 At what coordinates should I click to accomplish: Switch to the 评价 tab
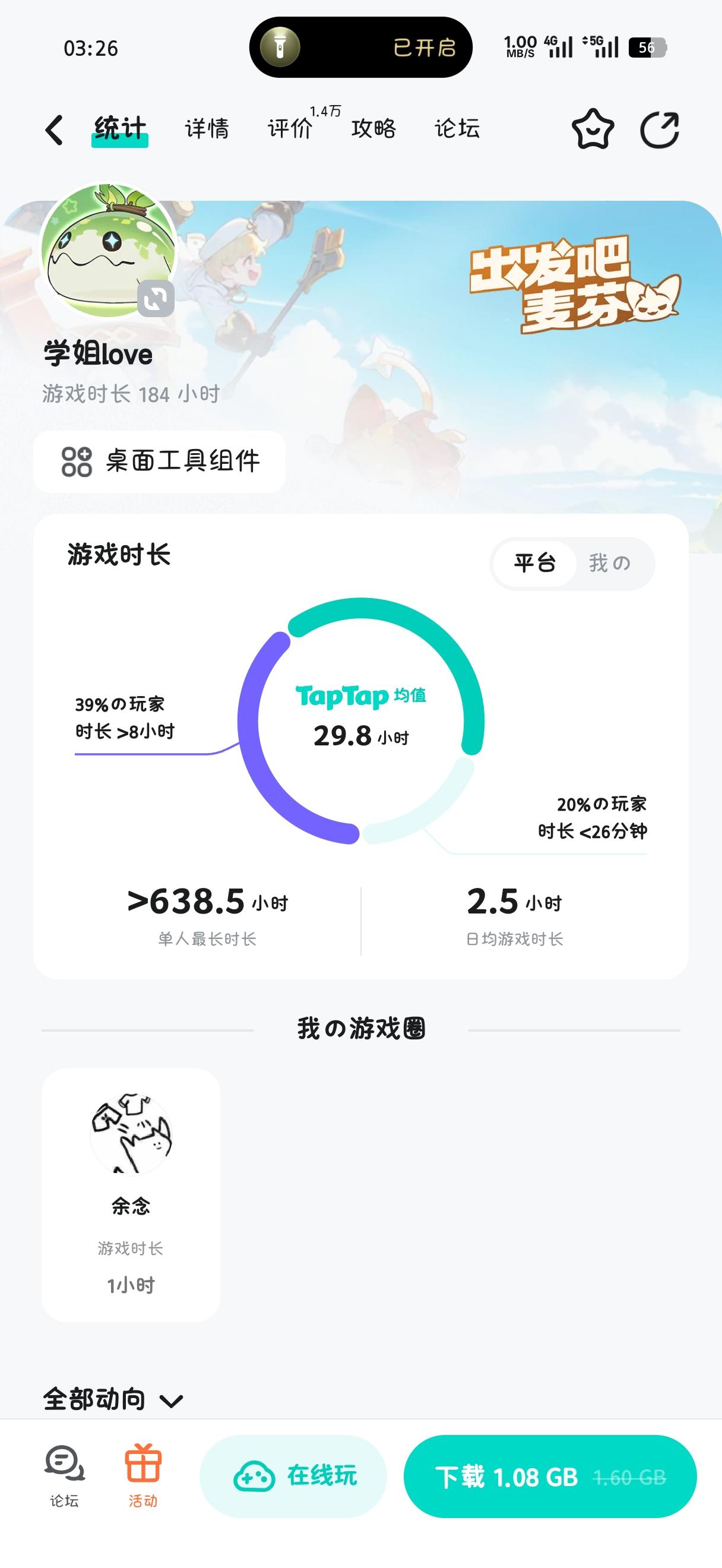coord(290,128)
